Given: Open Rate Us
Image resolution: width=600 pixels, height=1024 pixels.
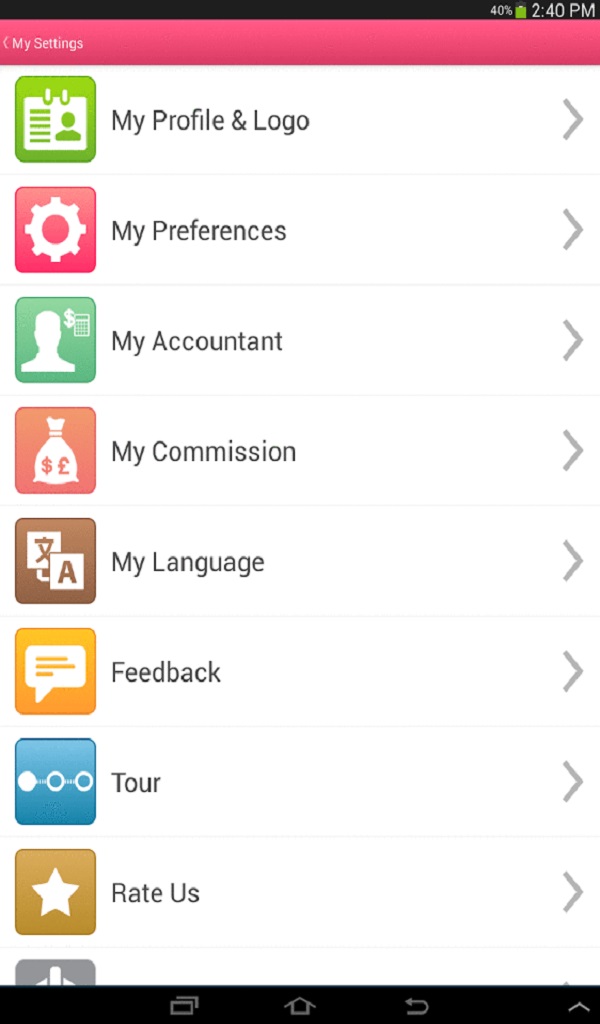Looking at the screenshot, I should click(x=300, y=892).
